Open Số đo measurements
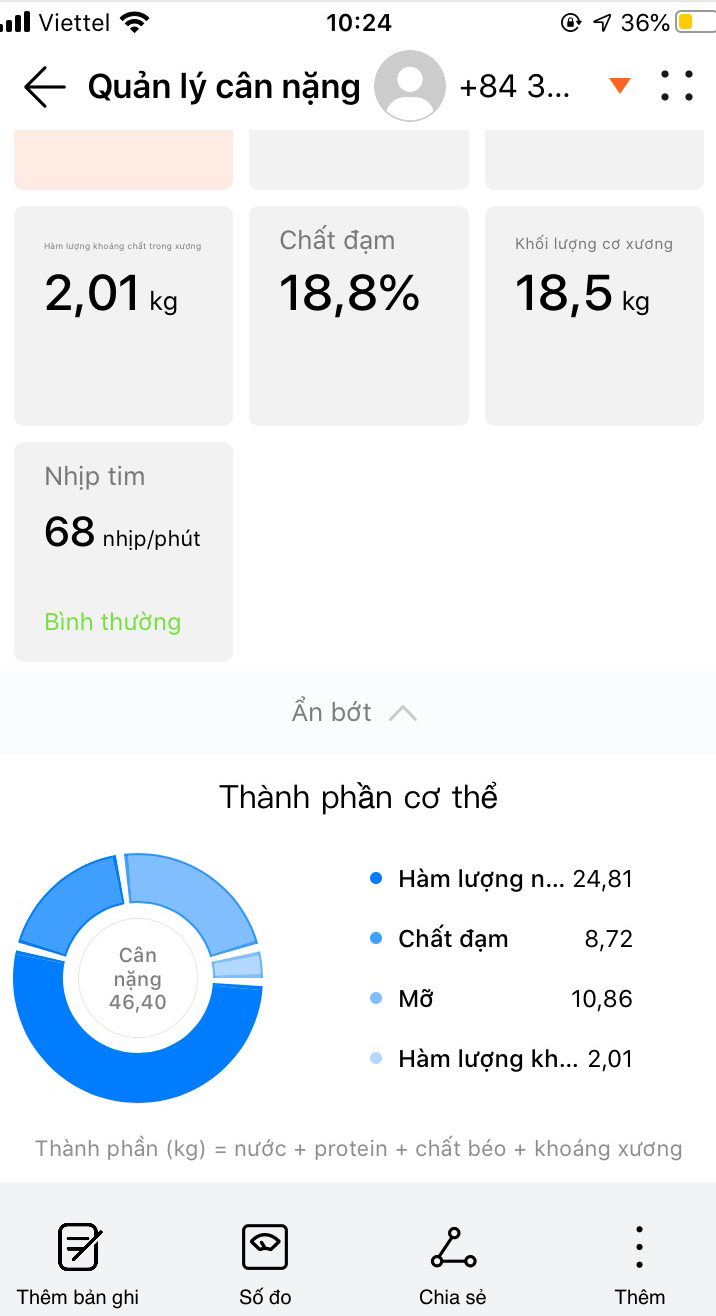Image resolution: width=716 pixels, height=1316 pixels. click(265, 1264)
